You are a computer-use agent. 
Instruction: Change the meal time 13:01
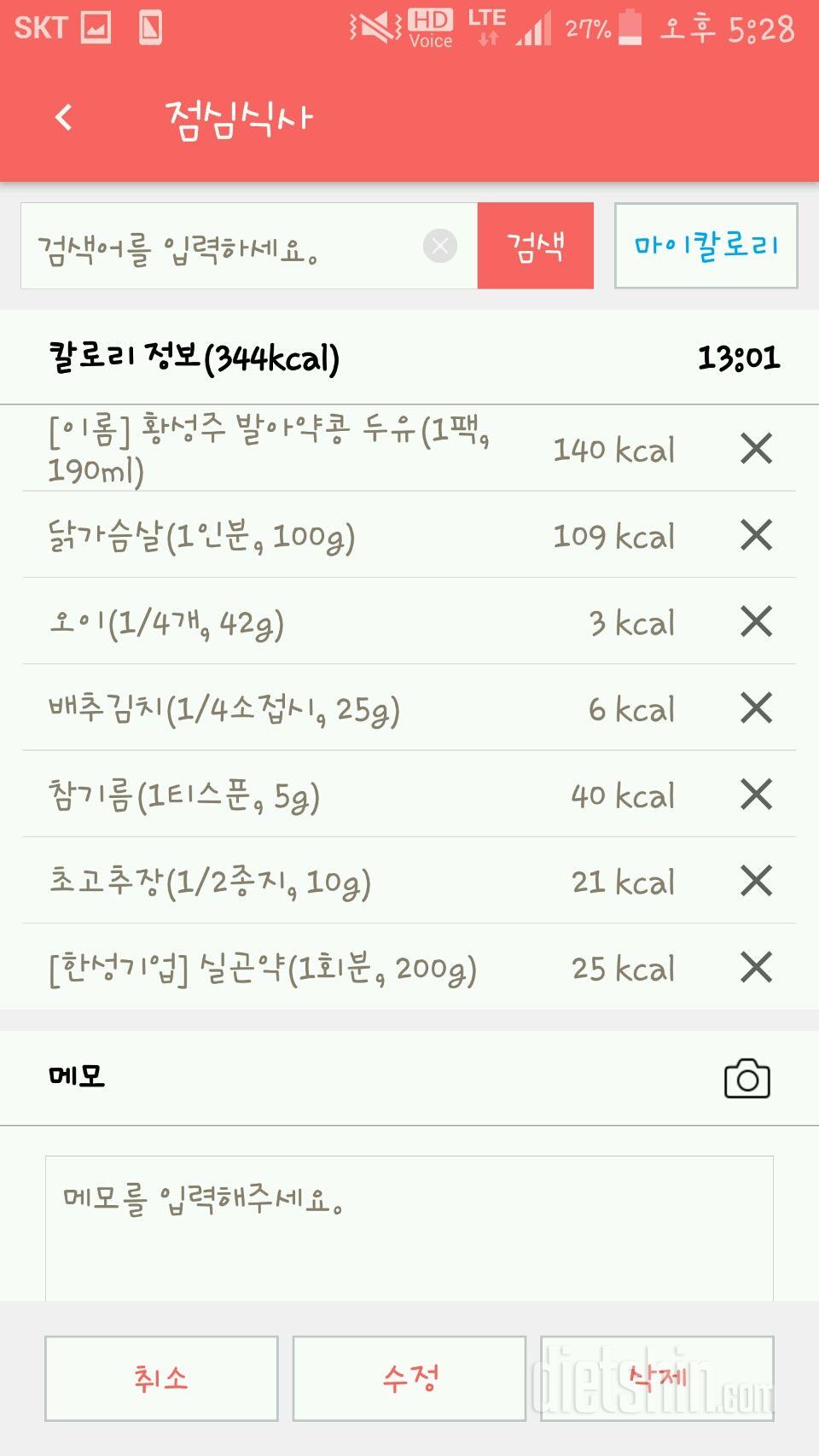[x=739, y=358]
